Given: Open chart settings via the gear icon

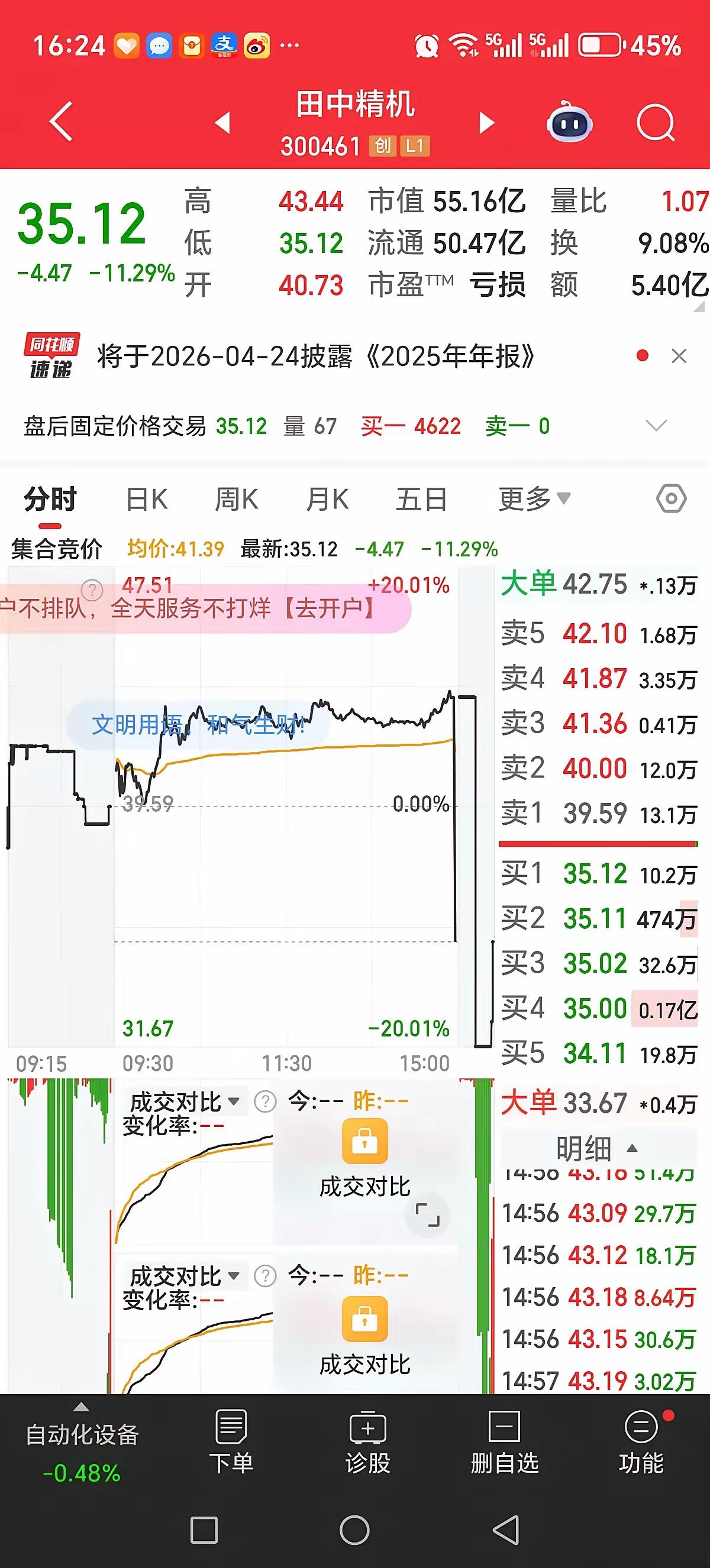Looking at the screenshot, I should pyautogui.click(x=671, y=498).
